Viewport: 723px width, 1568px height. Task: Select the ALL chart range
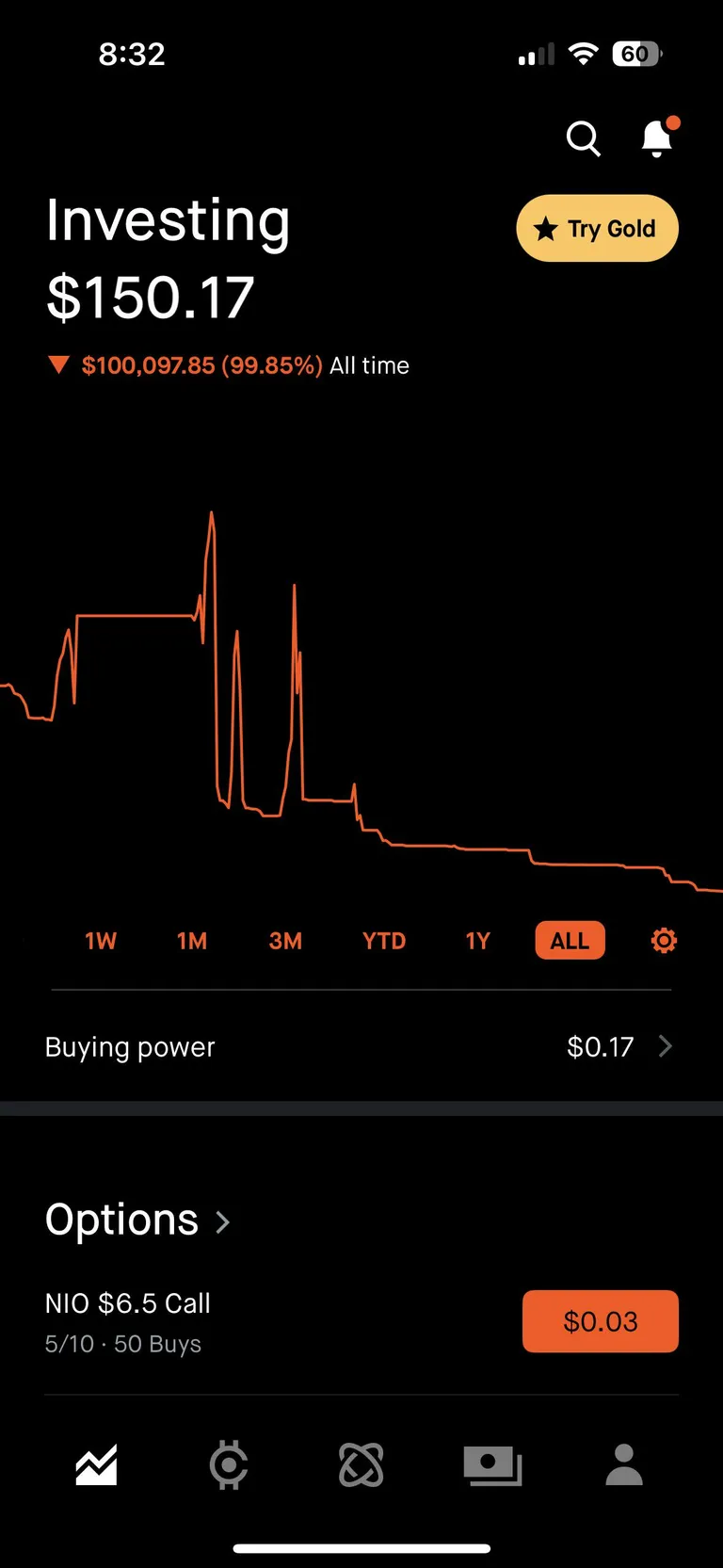pos(570,941)
